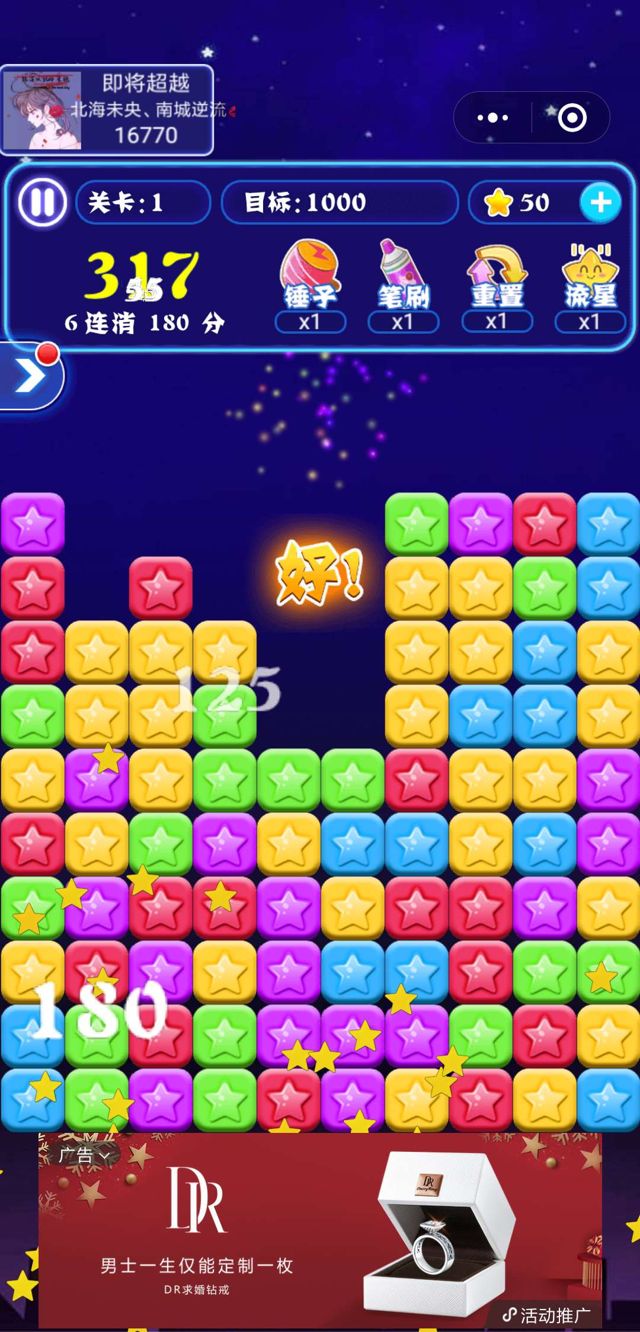Use the 流星 meteor power-up

pos(589,284)
